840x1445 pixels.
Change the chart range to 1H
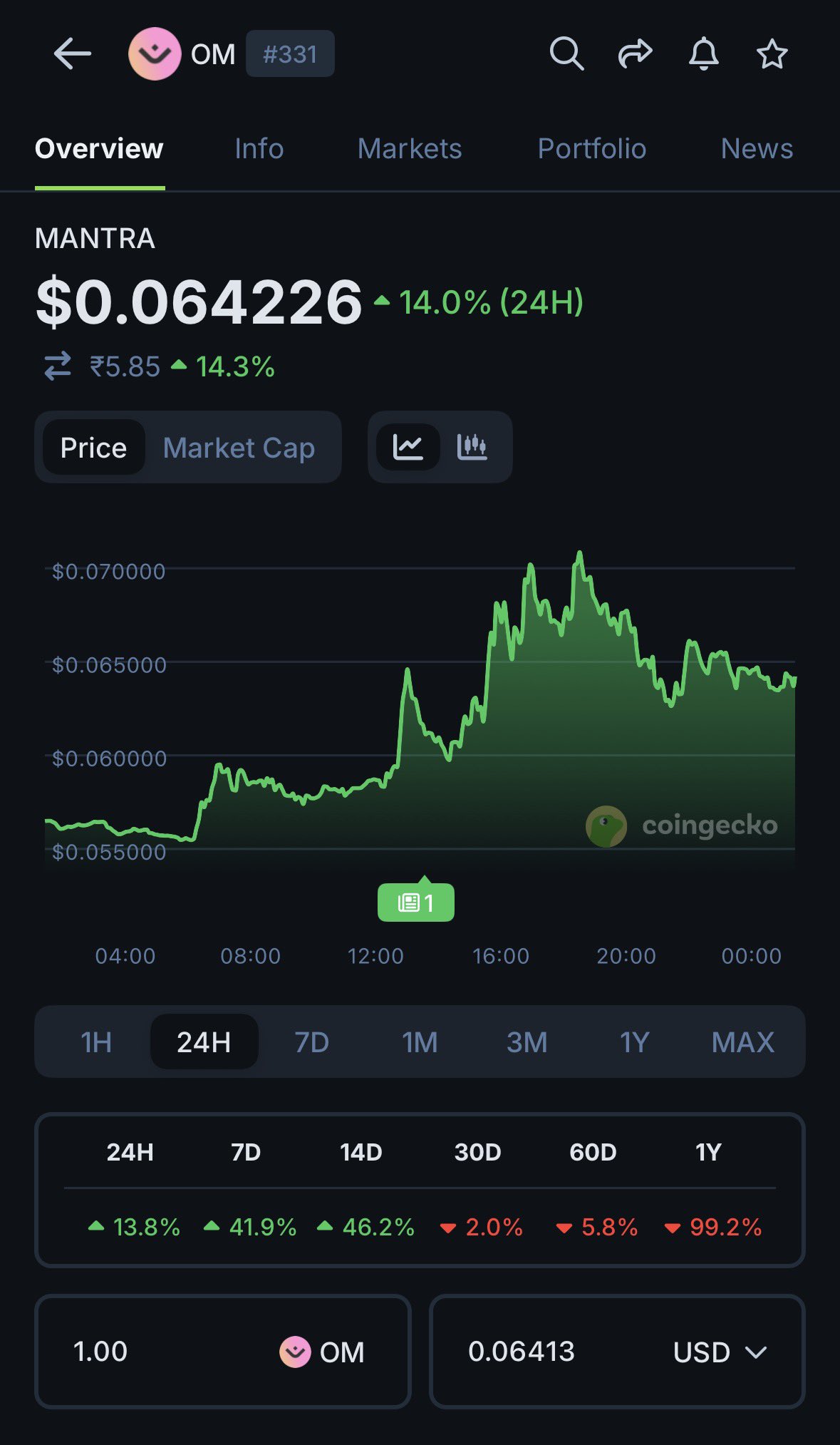point(96,1042)
